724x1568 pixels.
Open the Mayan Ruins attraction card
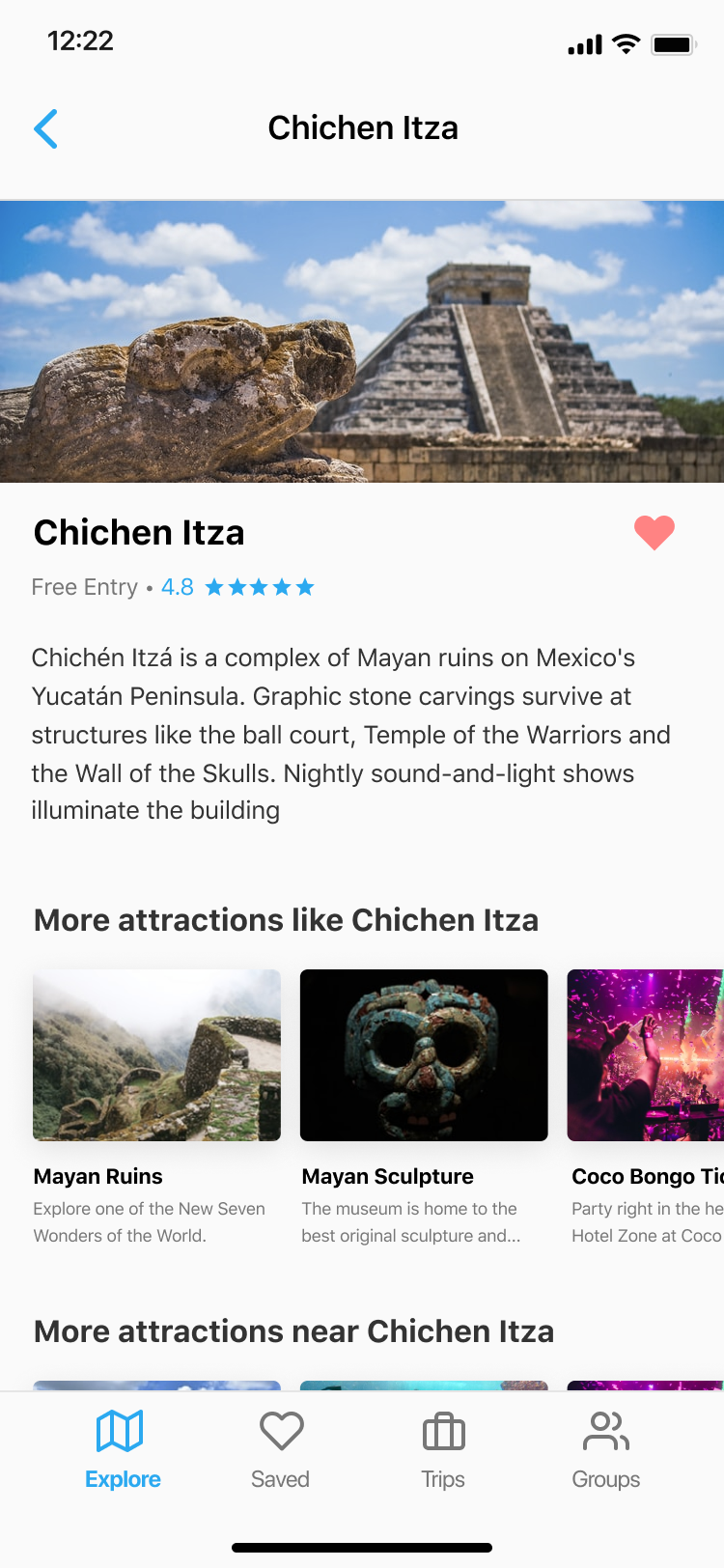point(156,1108)
